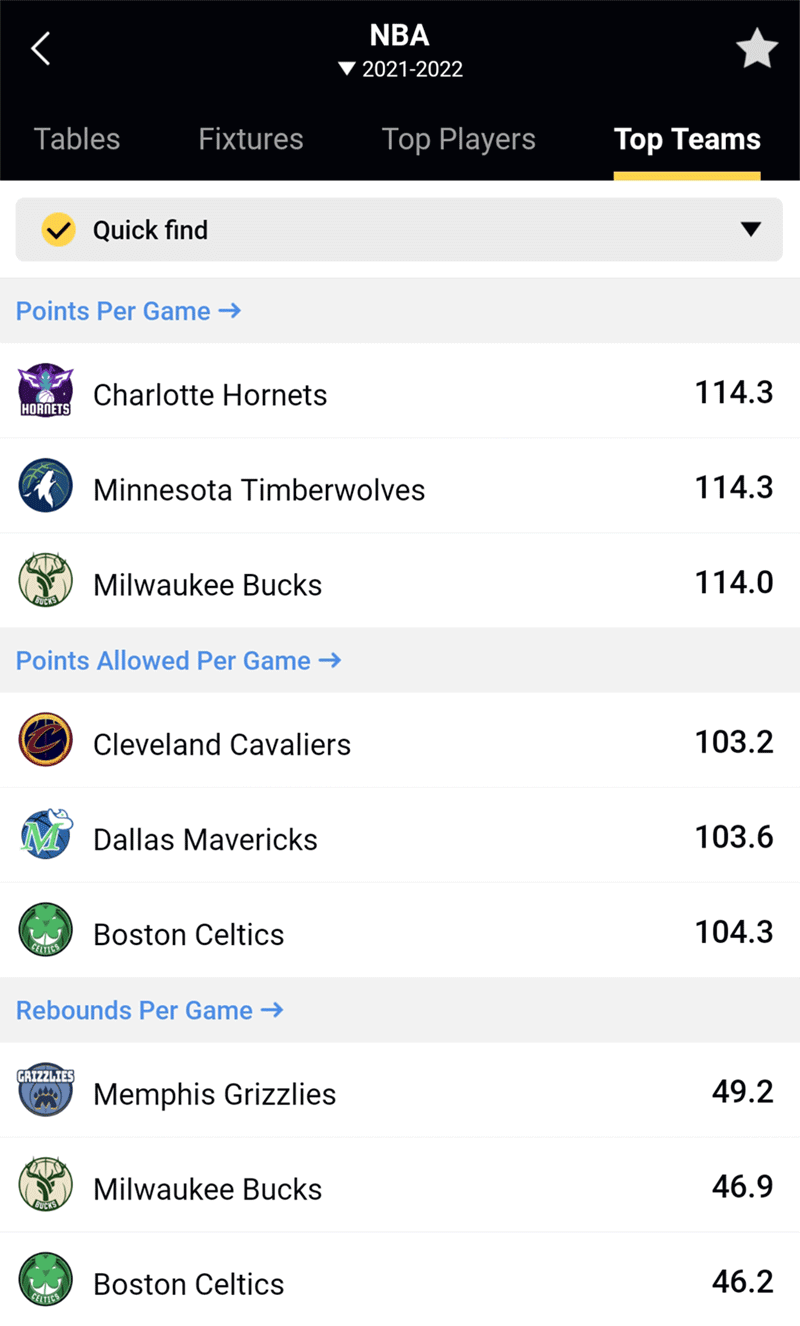The height and width of the screenshot is (1326, 800).
Task: Open Boston Celtics under Points Allowed
Action: pyautogui.click(x=400, y=931)
